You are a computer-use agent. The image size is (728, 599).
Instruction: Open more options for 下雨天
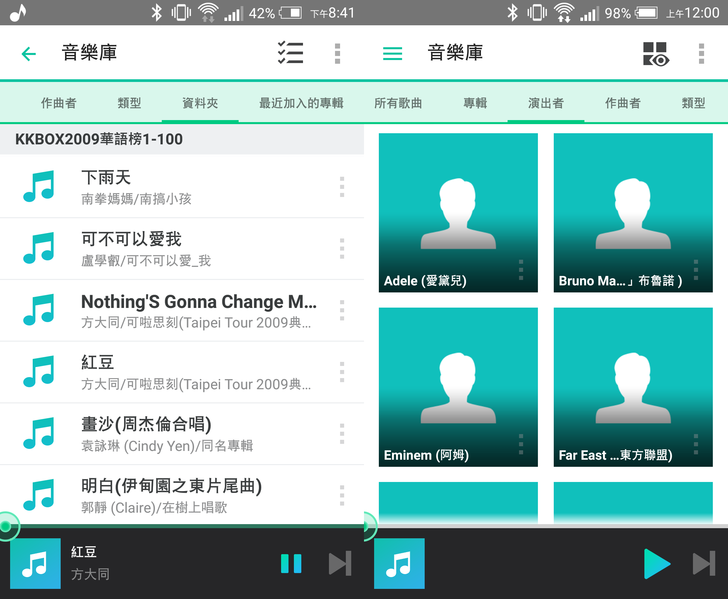(x=342, y=187)
